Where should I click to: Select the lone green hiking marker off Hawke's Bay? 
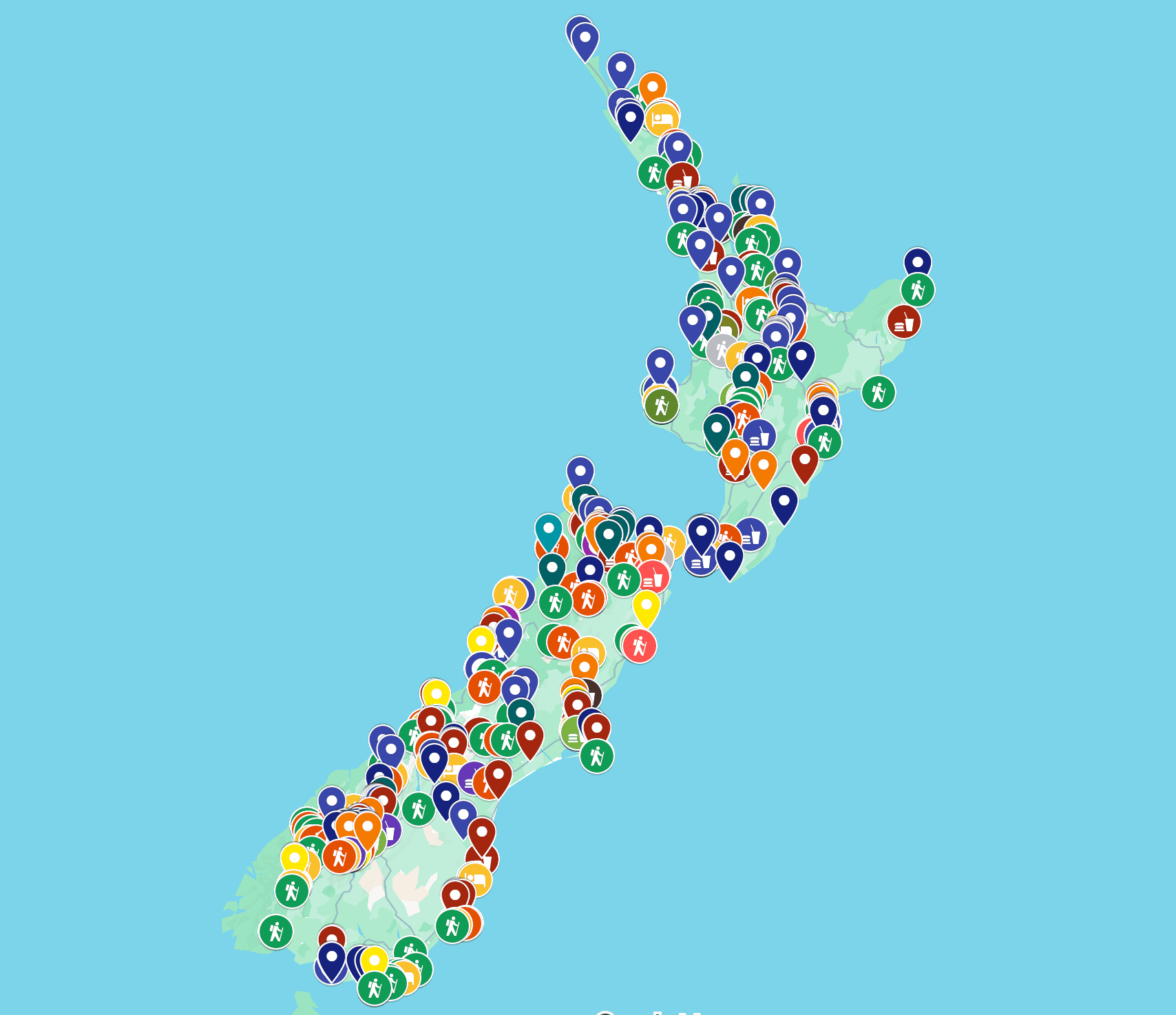[x=878, y=393]
